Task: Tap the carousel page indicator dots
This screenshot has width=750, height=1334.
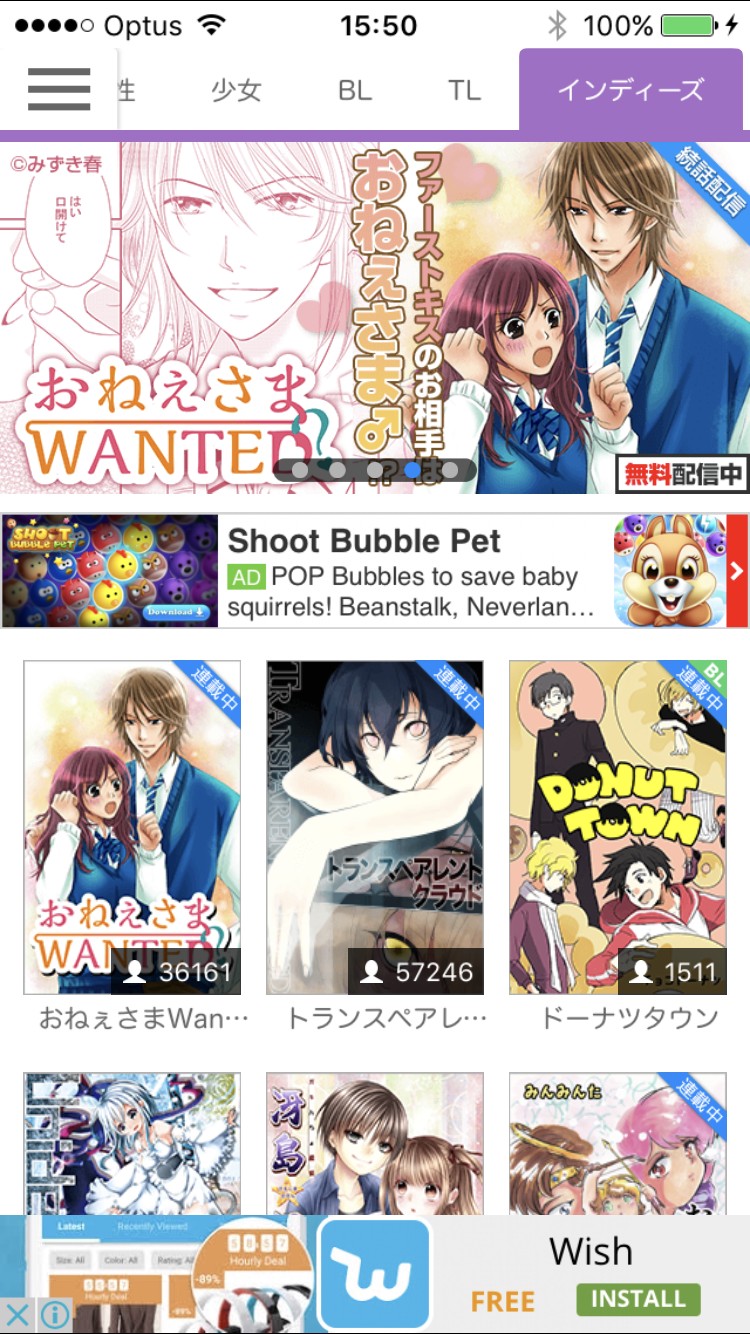Action: tap(375, 470)
